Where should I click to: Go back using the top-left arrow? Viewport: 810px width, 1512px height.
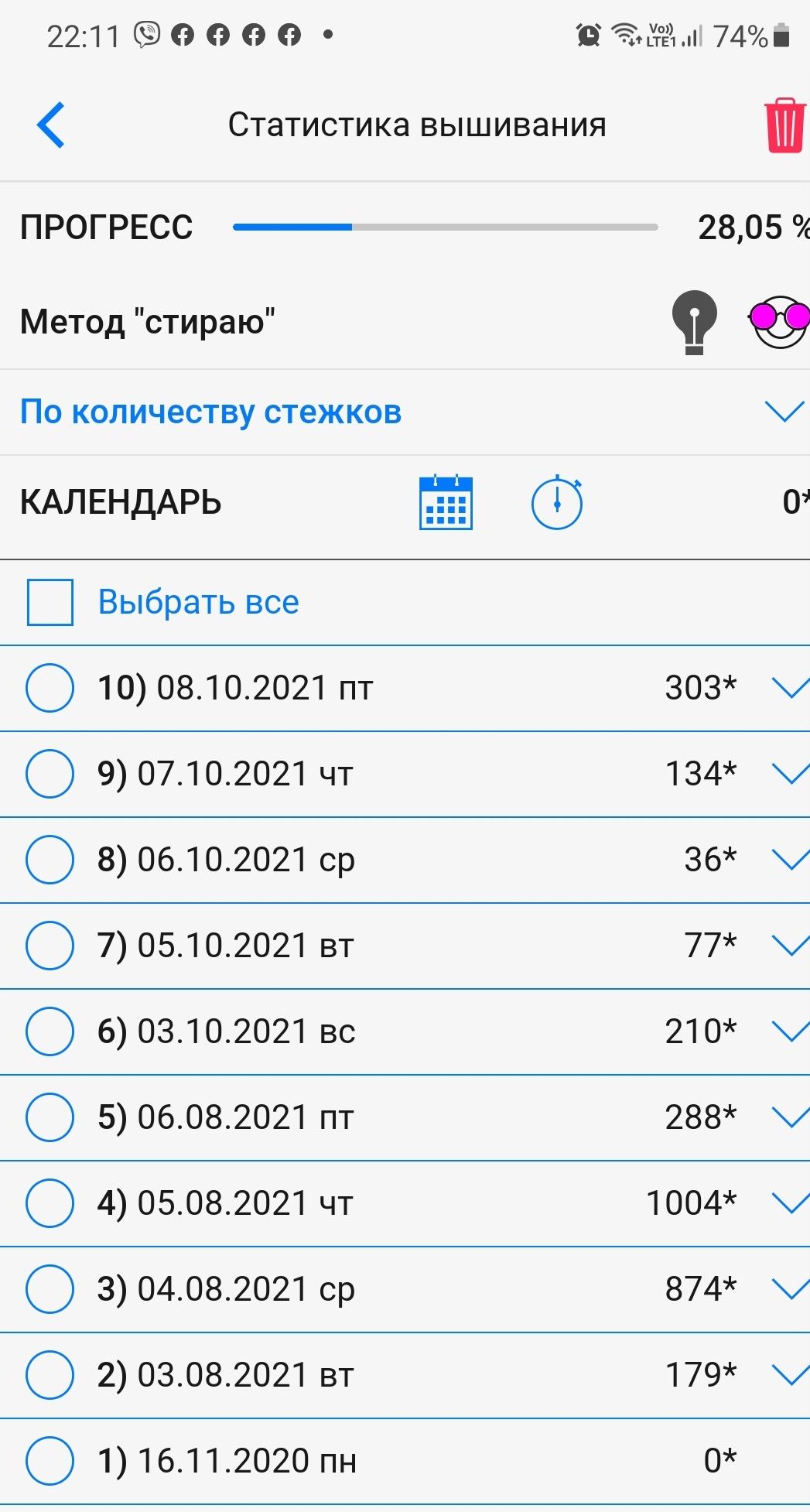tap(51, 125)
